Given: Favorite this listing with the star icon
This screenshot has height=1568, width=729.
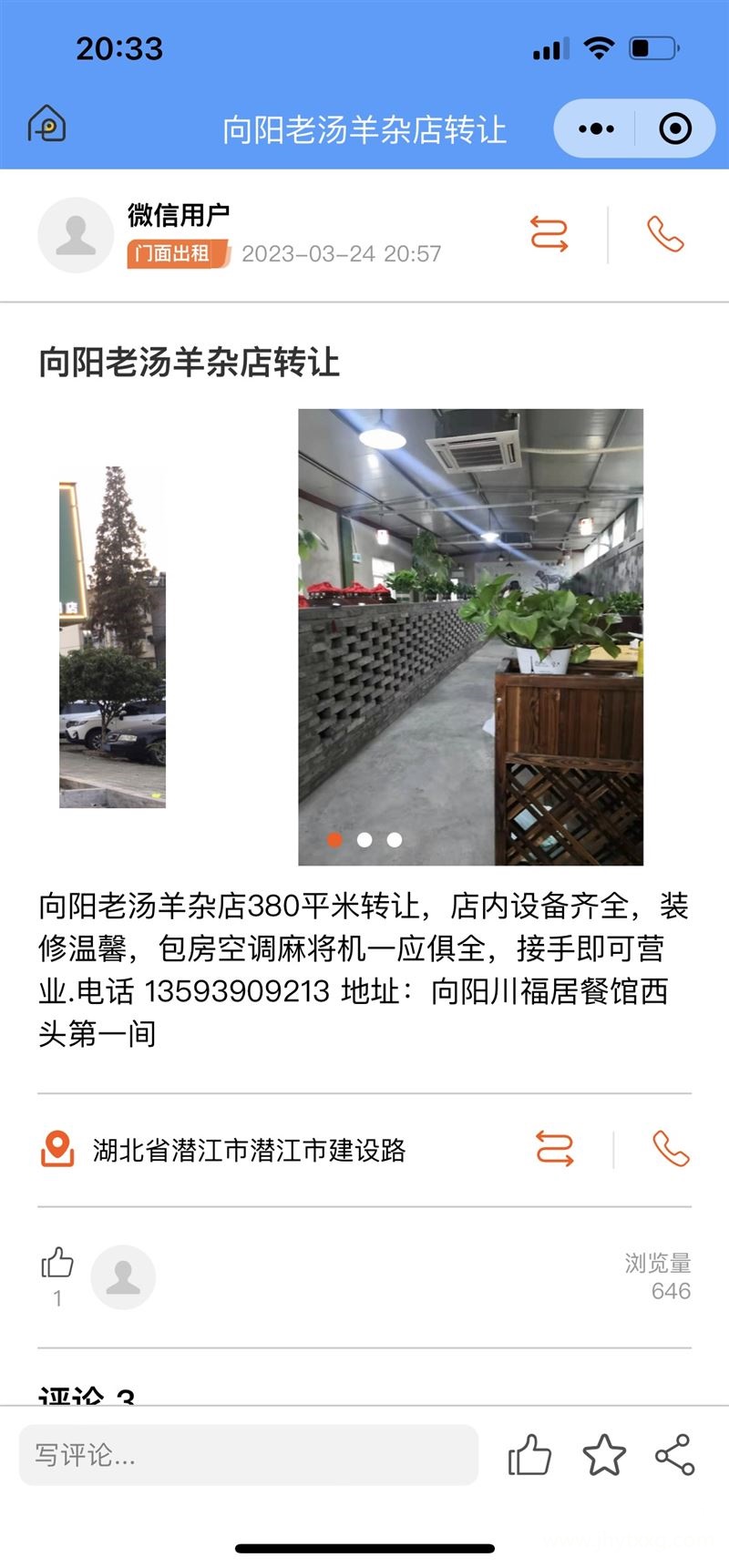Looking at the screenshot, I should click(604, 1455).
